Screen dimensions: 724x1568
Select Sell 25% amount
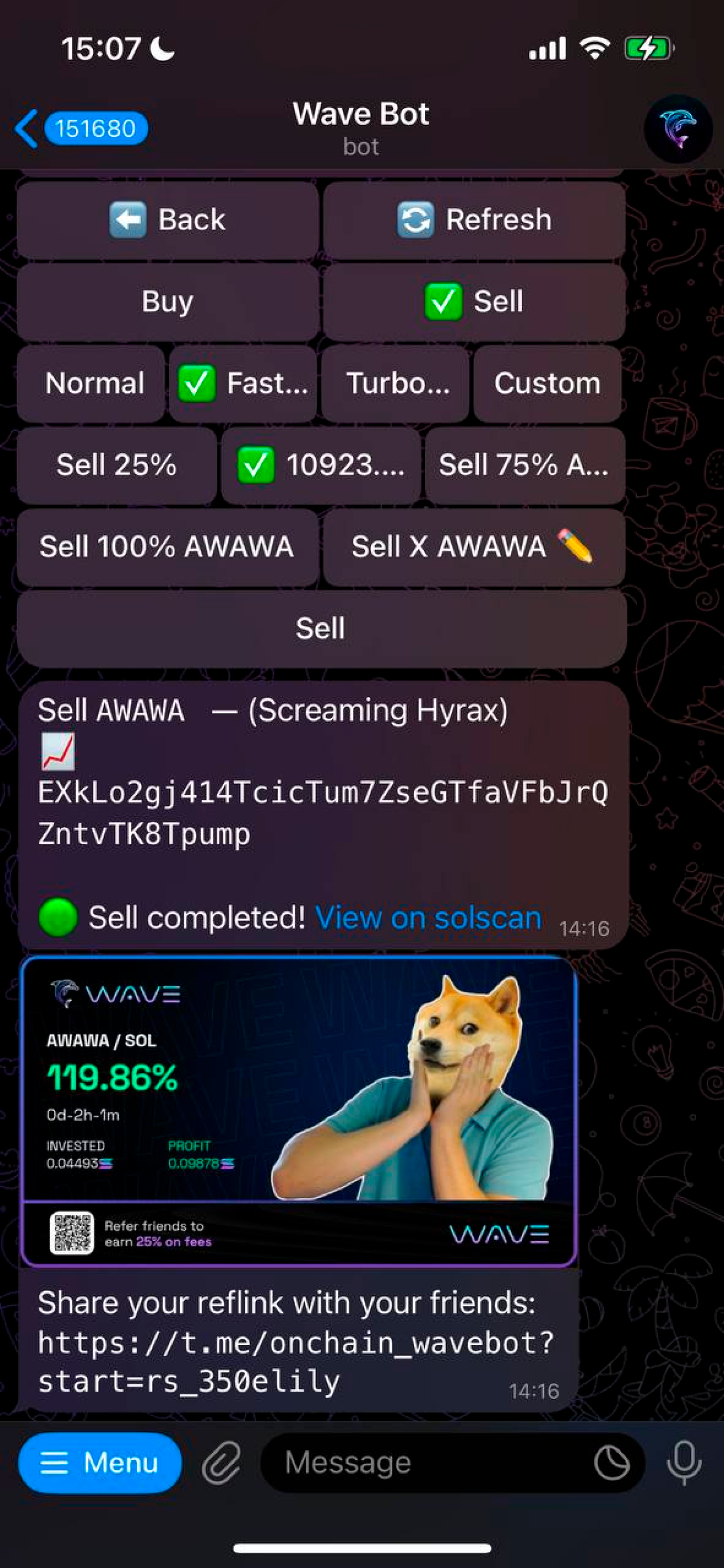click(116, 465)
